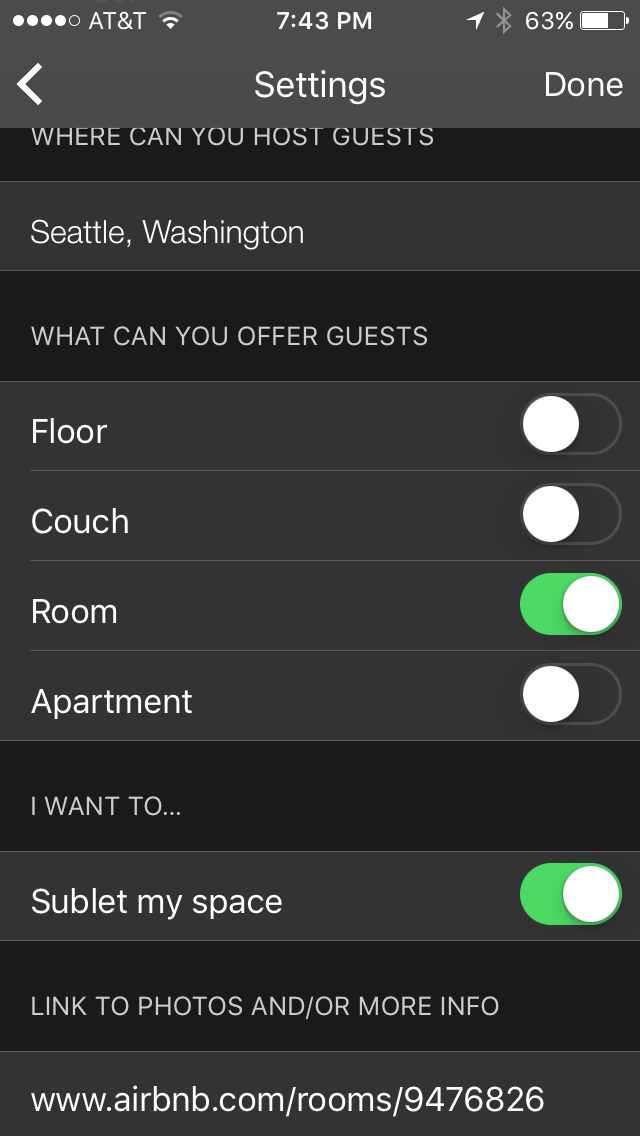The height and width of the screenshot is (1136, 640).
Task: Go back using the arrow
Action: (30, 84)
